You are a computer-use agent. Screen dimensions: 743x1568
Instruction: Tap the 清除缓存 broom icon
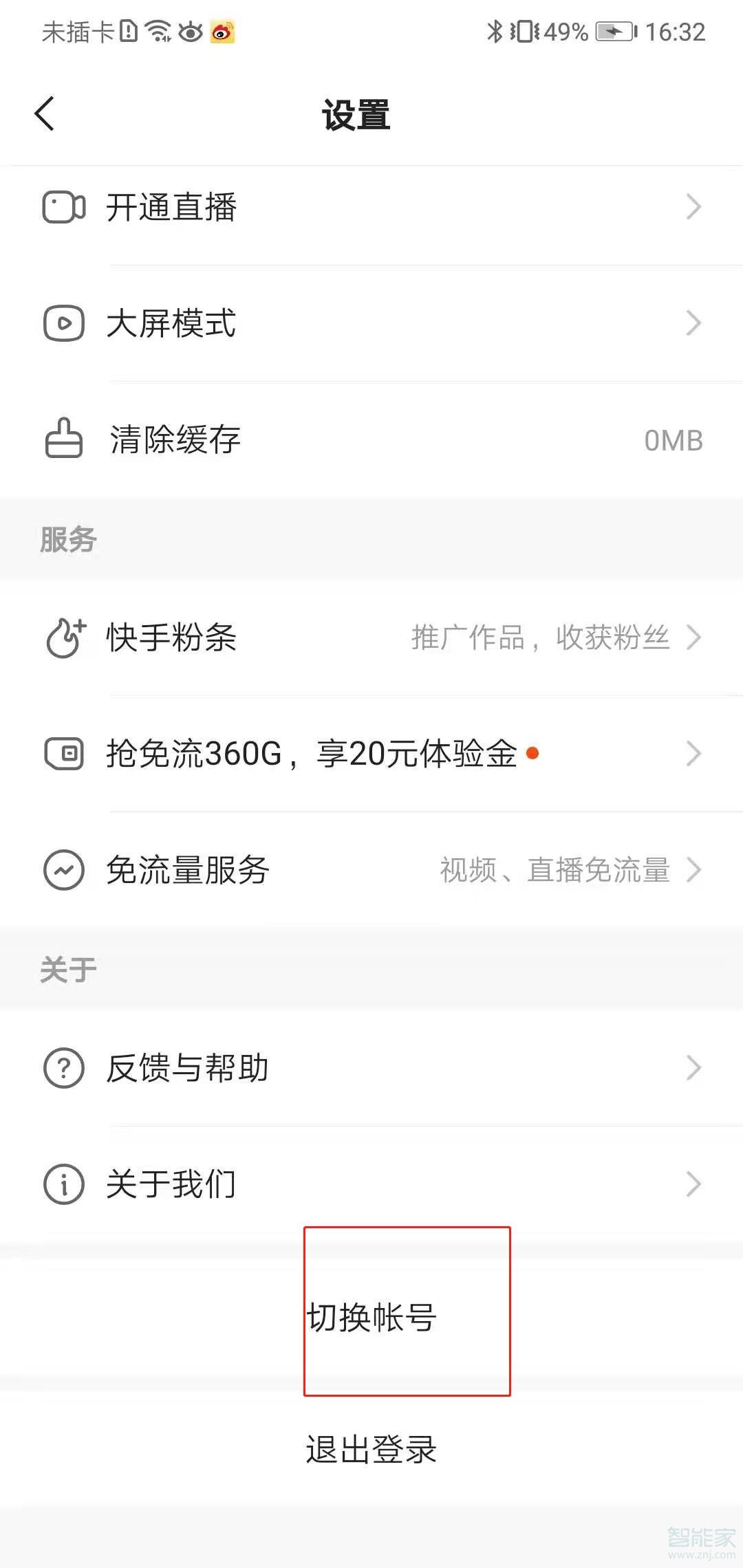click(63, 440)
